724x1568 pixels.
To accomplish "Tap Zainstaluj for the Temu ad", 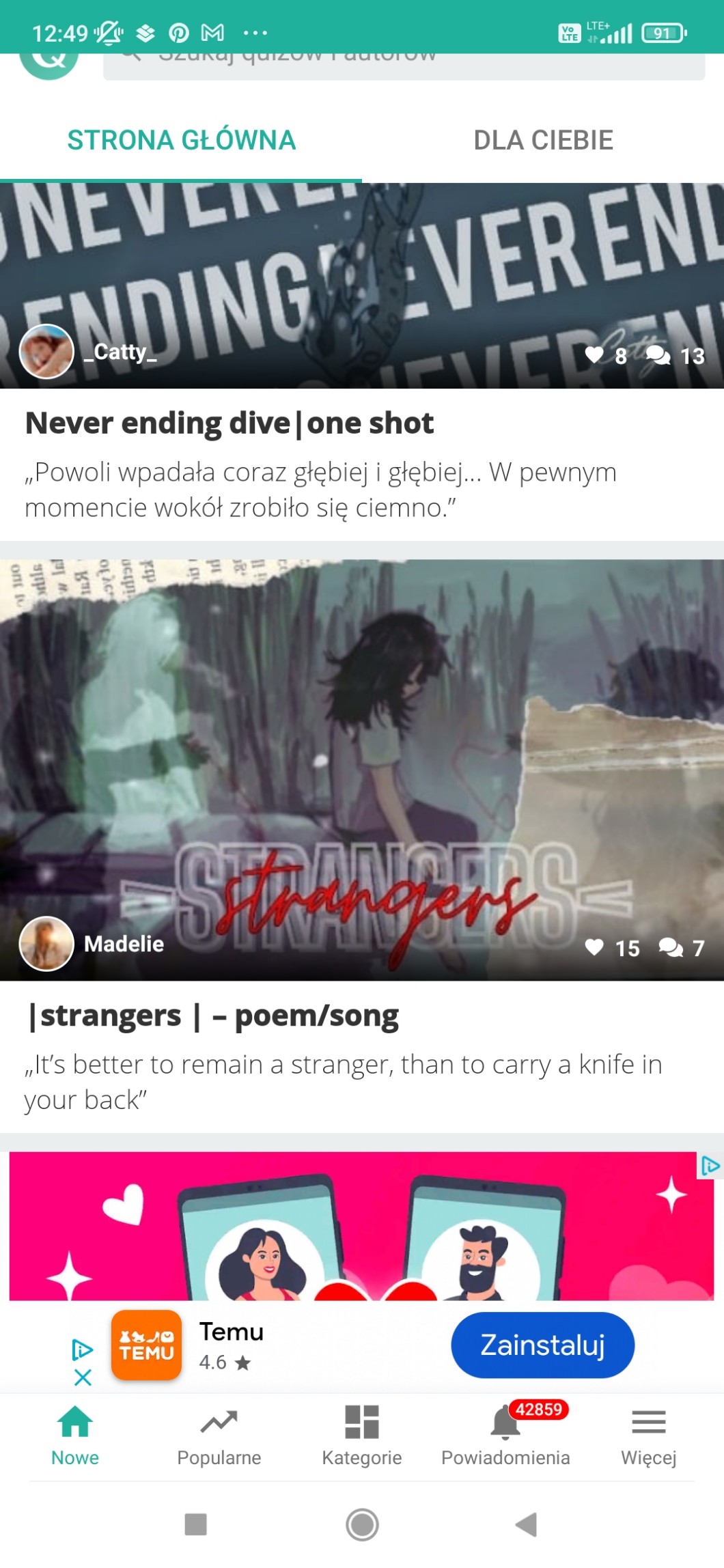I will [542, 1345].
